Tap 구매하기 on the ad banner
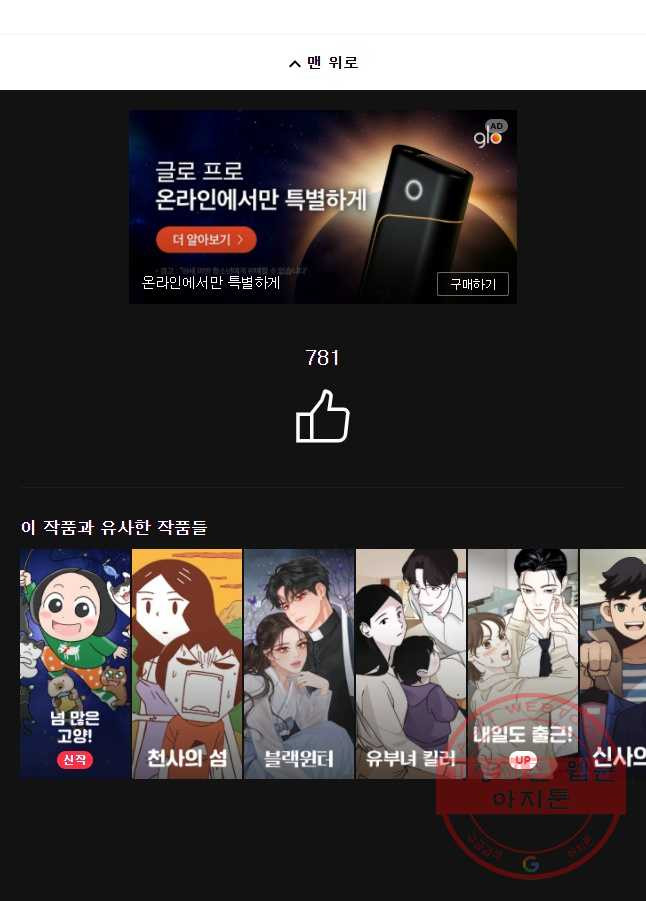Viewport: 646px width, 901px height. tap(472, 284)
